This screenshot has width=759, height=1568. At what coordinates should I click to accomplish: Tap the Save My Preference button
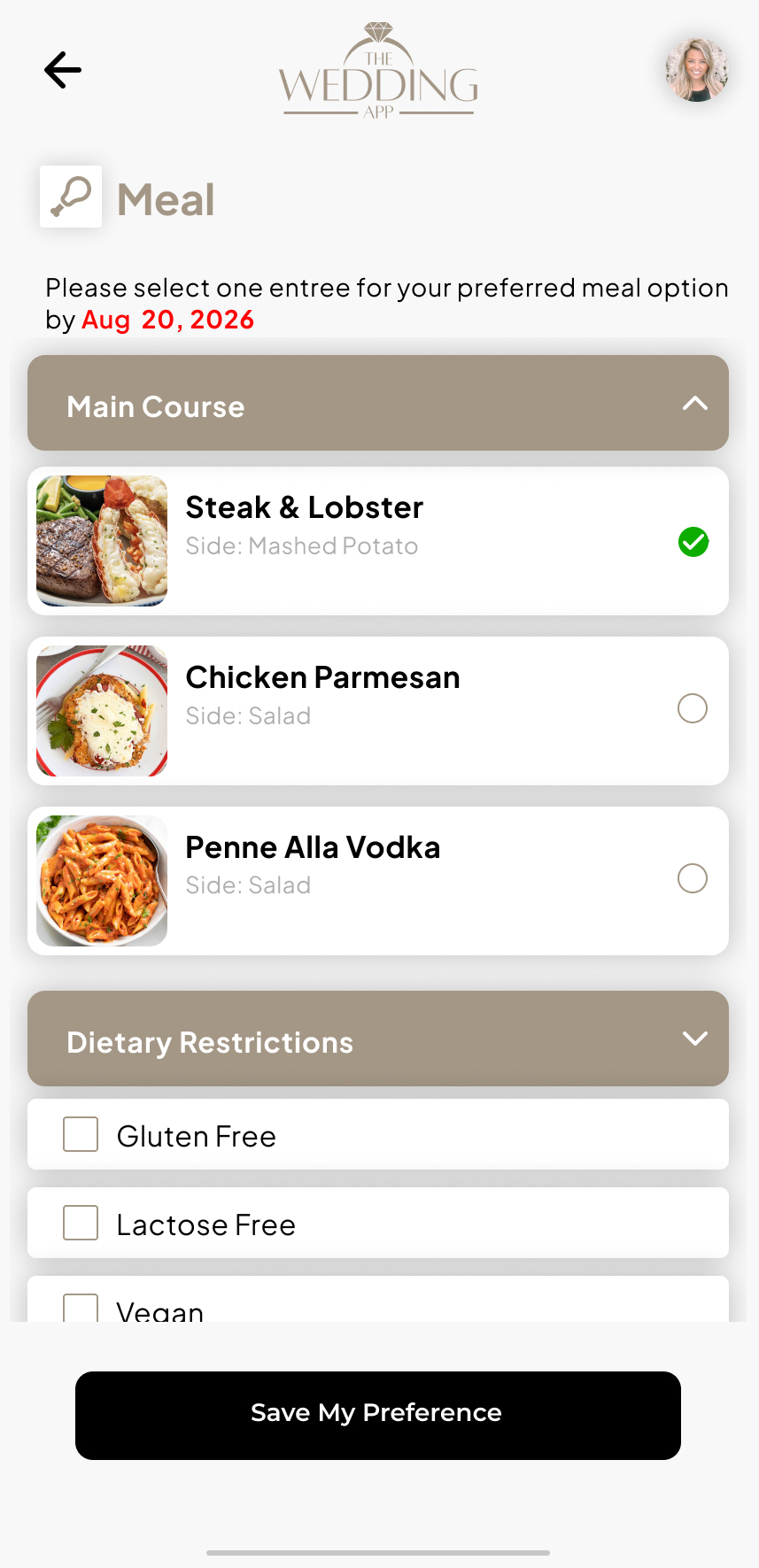pos(378,1415)
